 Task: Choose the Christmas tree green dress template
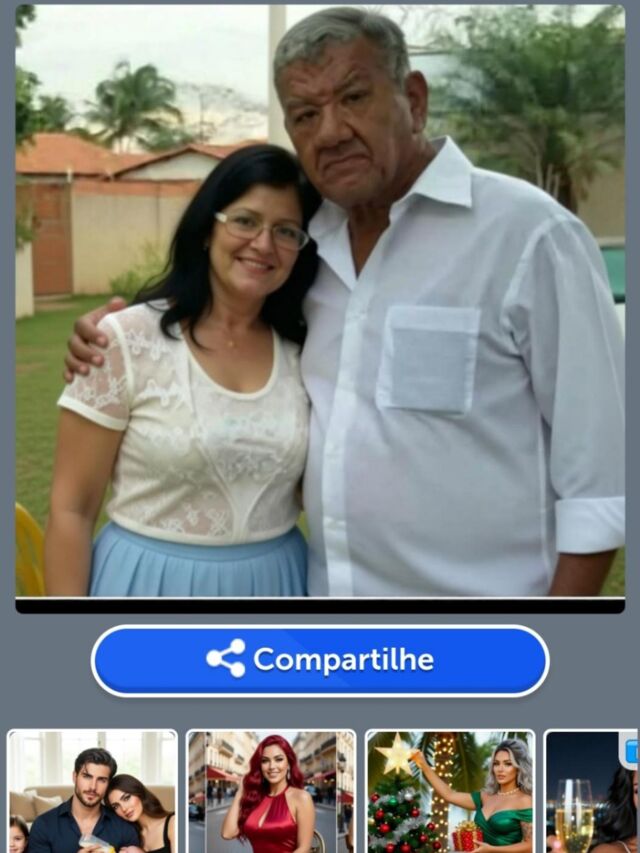[449, 792]
